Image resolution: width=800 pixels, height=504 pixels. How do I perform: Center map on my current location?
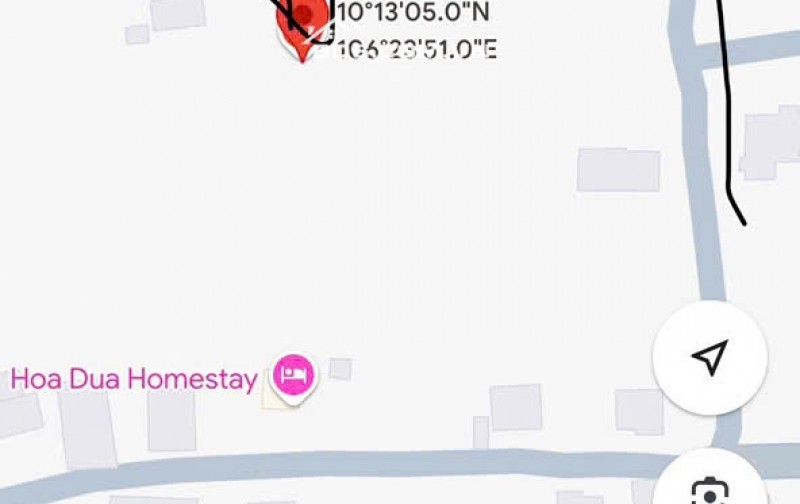coord(709,358)
